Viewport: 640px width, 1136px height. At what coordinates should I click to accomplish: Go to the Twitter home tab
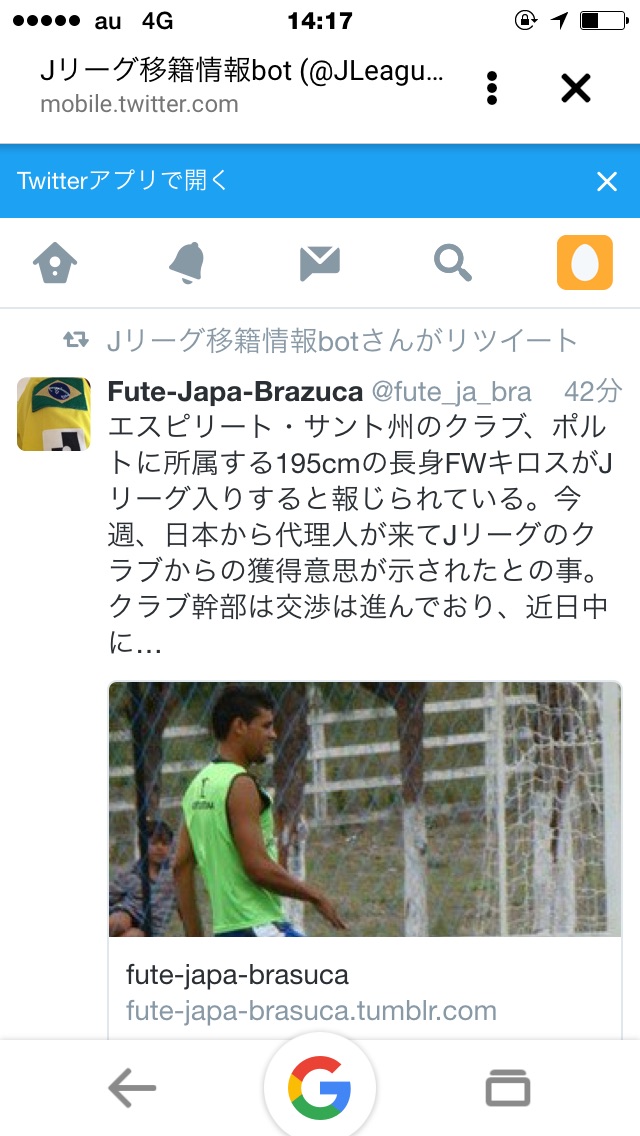(55, 262)
